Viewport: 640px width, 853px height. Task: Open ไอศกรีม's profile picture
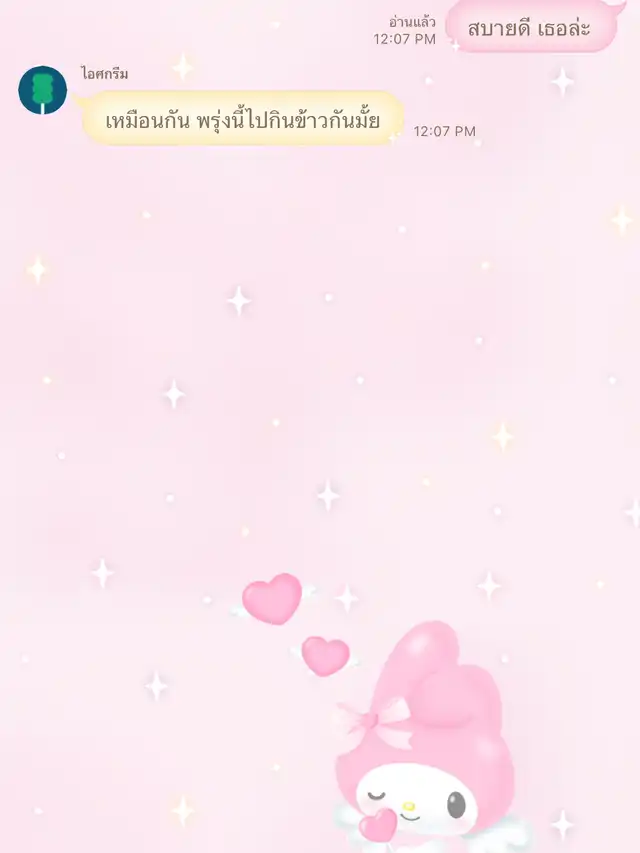tap(43, 90)
